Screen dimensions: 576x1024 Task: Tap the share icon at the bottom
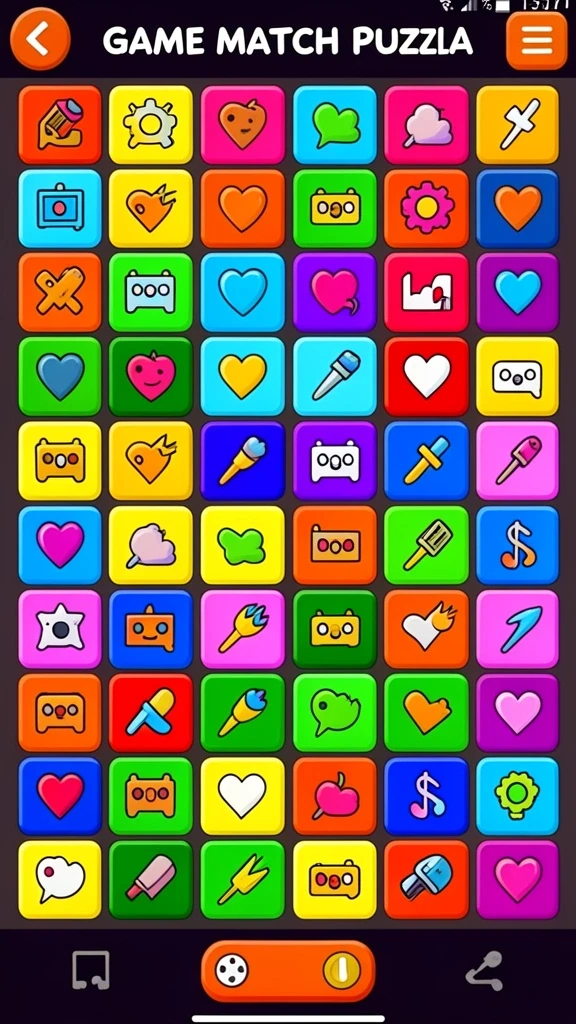pyautogui.click(x=484, y=970)
